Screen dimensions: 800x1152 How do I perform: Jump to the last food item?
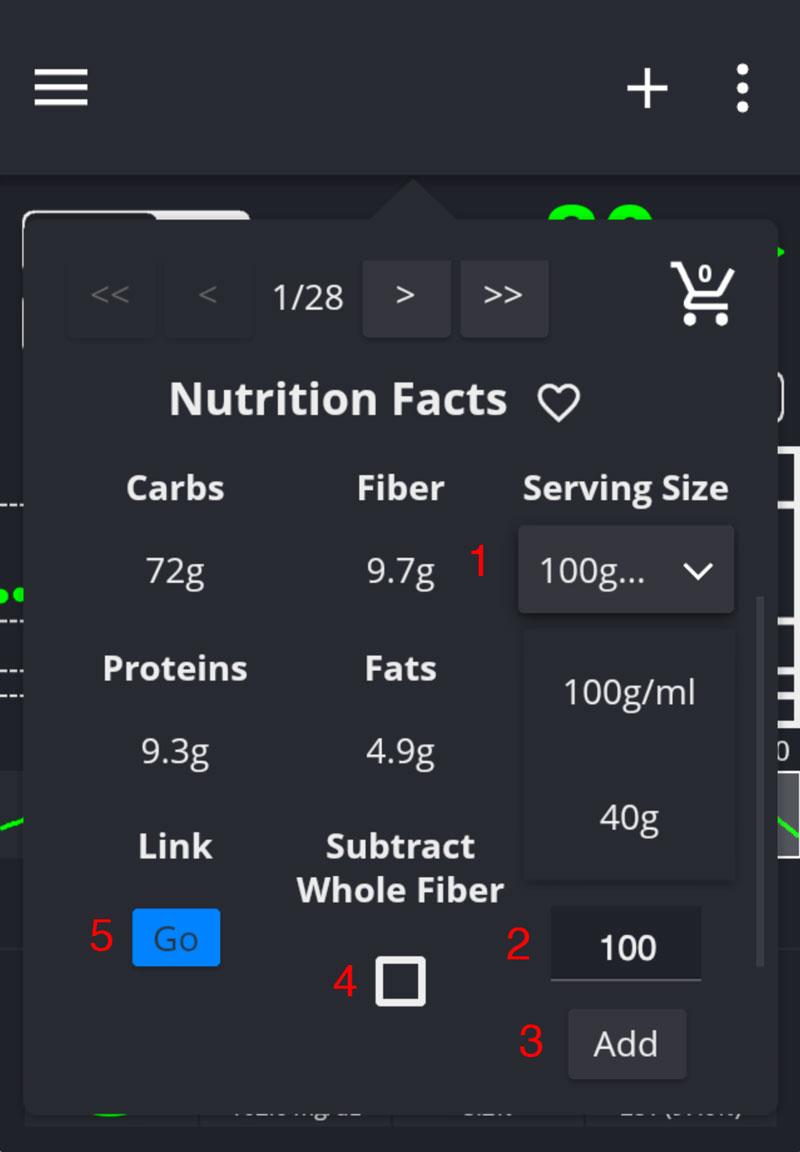coord(503,297)
